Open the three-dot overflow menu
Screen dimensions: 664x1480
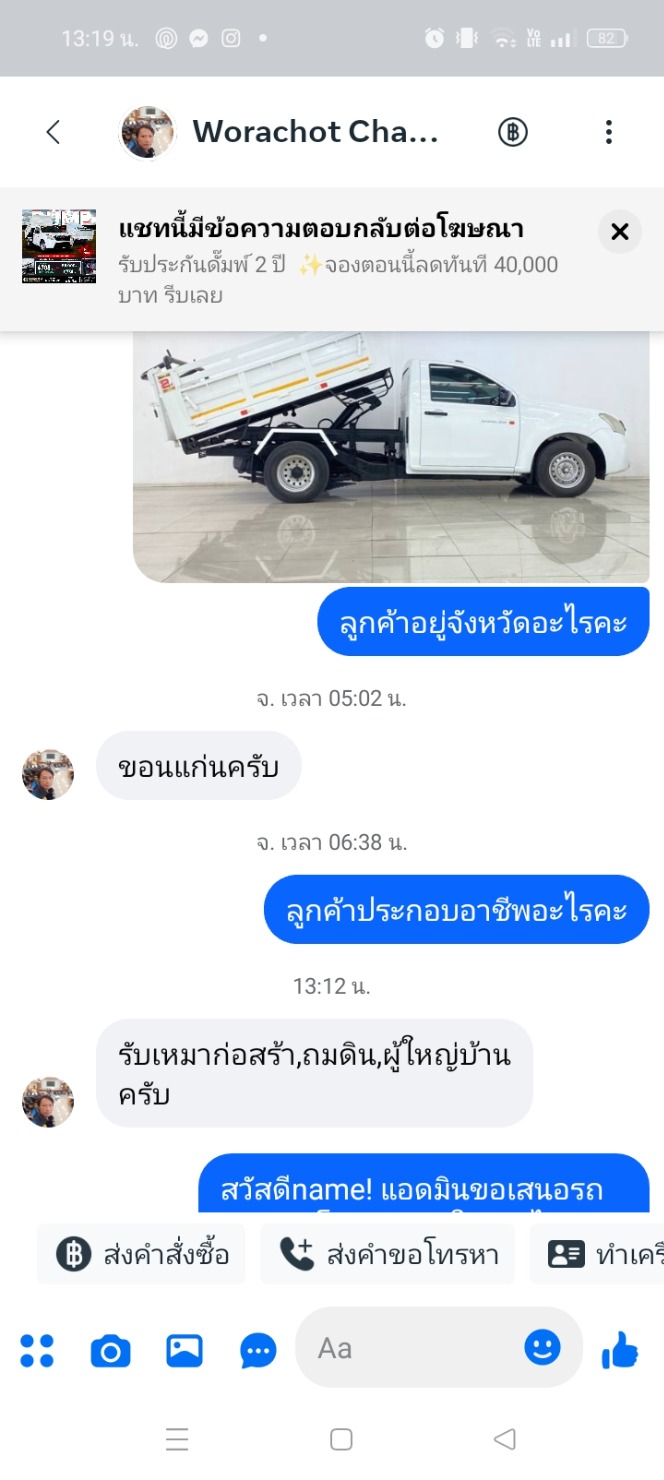coord(608,132)
